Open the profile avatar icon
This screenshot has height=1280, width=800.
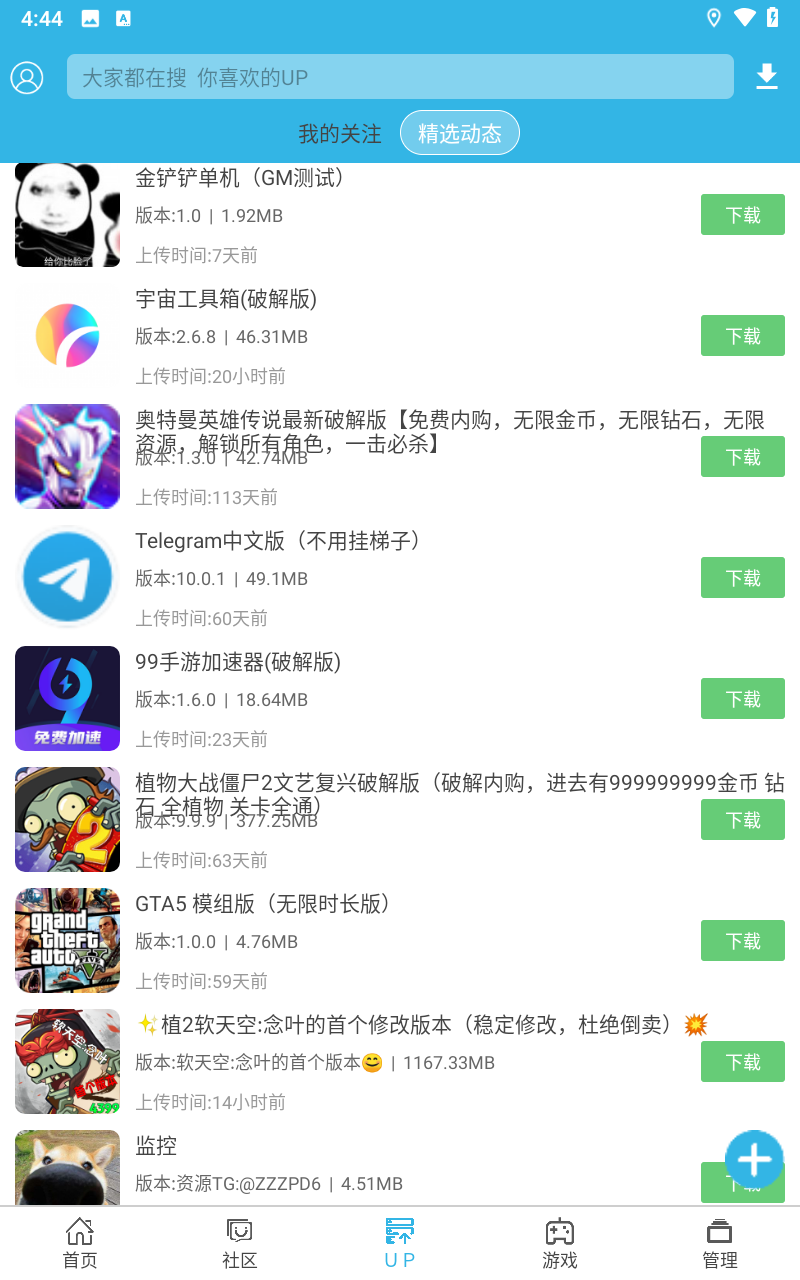pos(27,77)
